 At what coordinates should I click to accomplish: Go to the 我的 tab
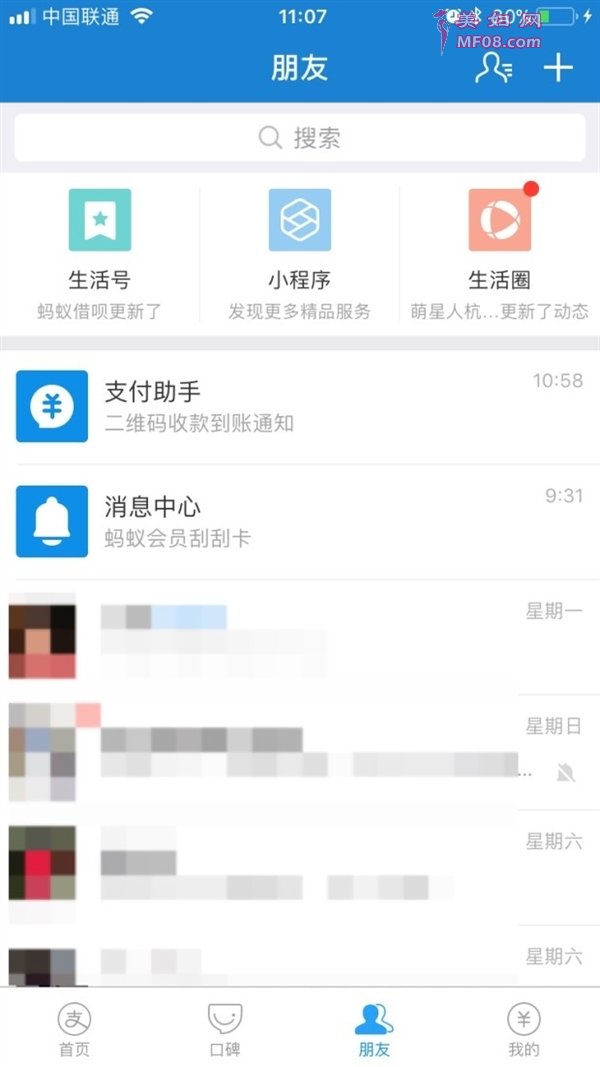click(x=524, y=1030)
